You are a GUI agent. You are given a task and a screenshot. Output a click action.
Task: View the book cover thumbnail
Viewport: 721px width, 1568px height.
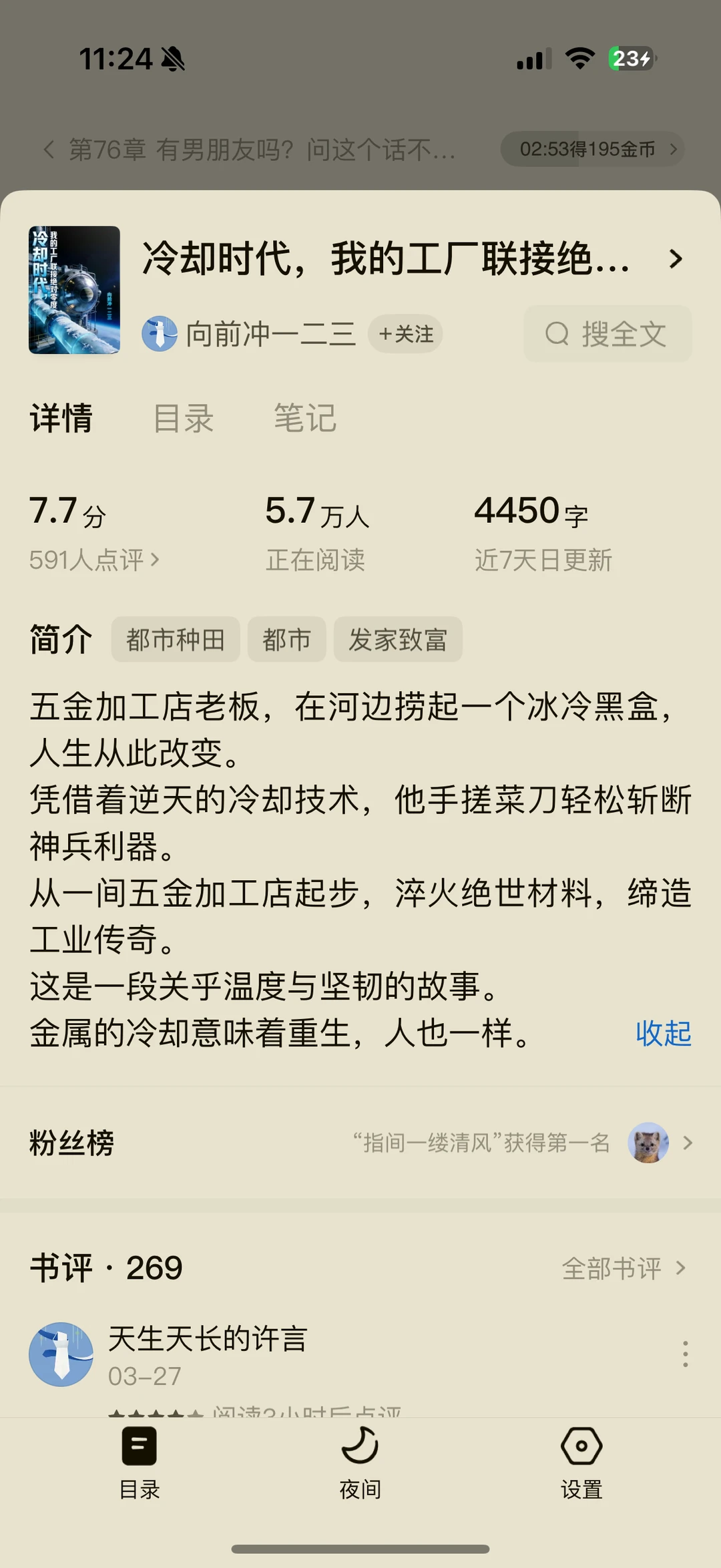click(x=73, y=288)
